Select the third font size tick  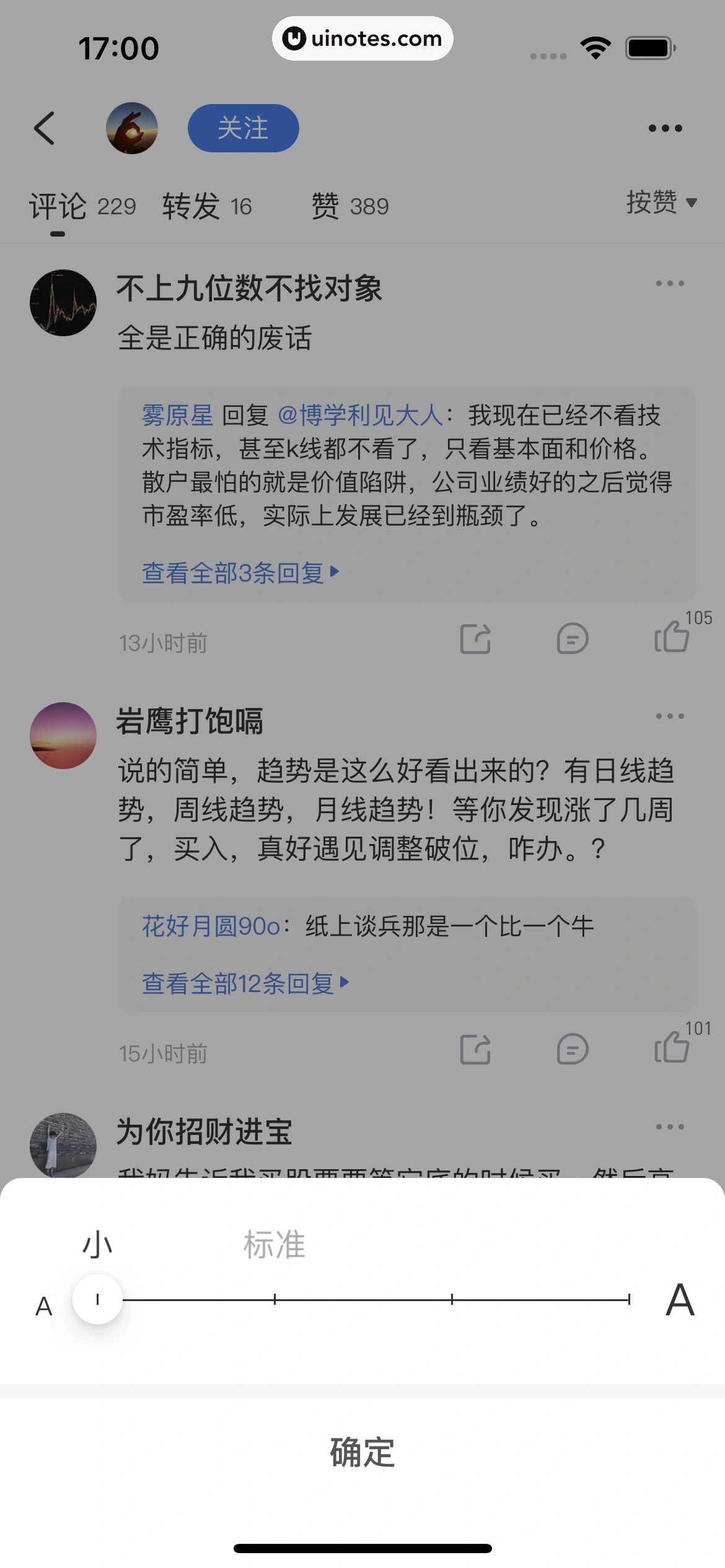click(x=452, y=1299)
